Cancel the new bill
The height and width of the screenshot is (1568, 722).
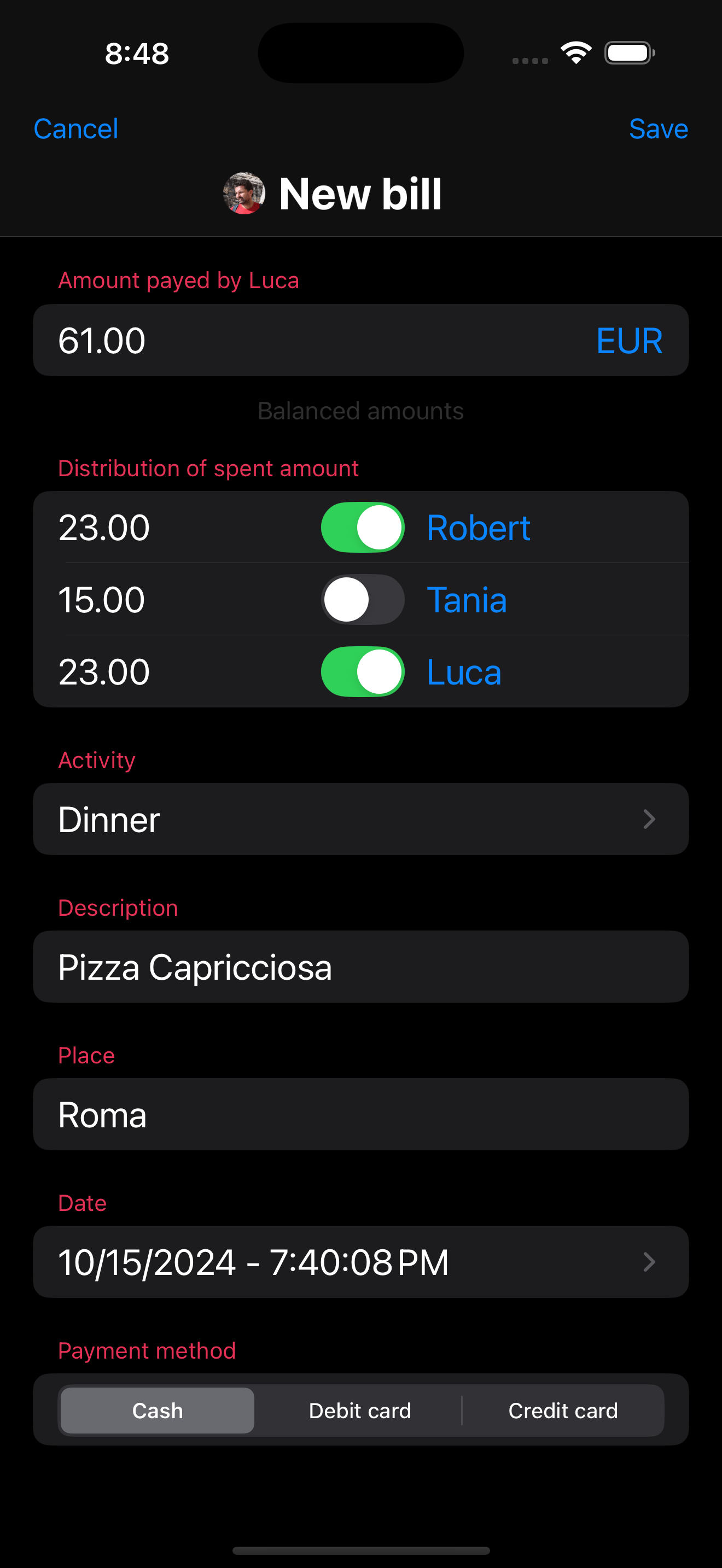coord(75,129)
